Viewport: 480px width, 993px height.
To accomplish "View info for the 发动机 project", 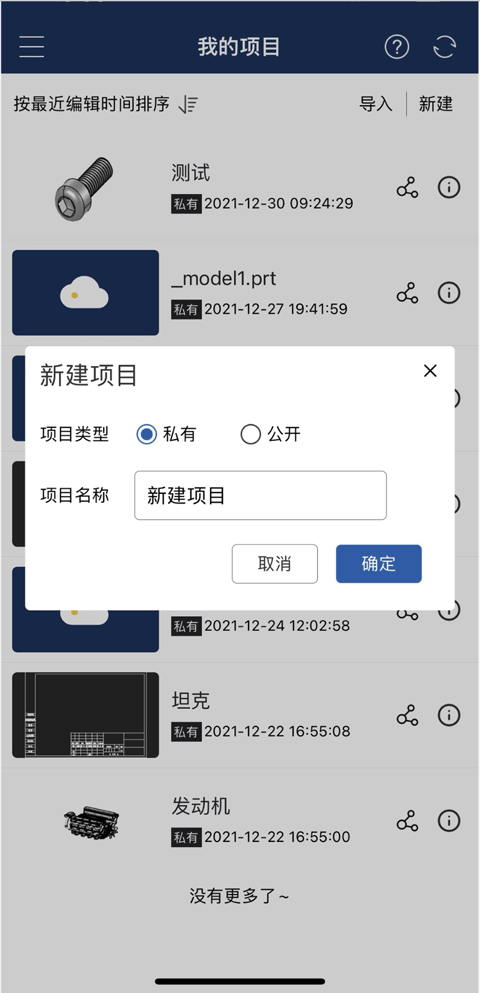I will tap(449, 821).
